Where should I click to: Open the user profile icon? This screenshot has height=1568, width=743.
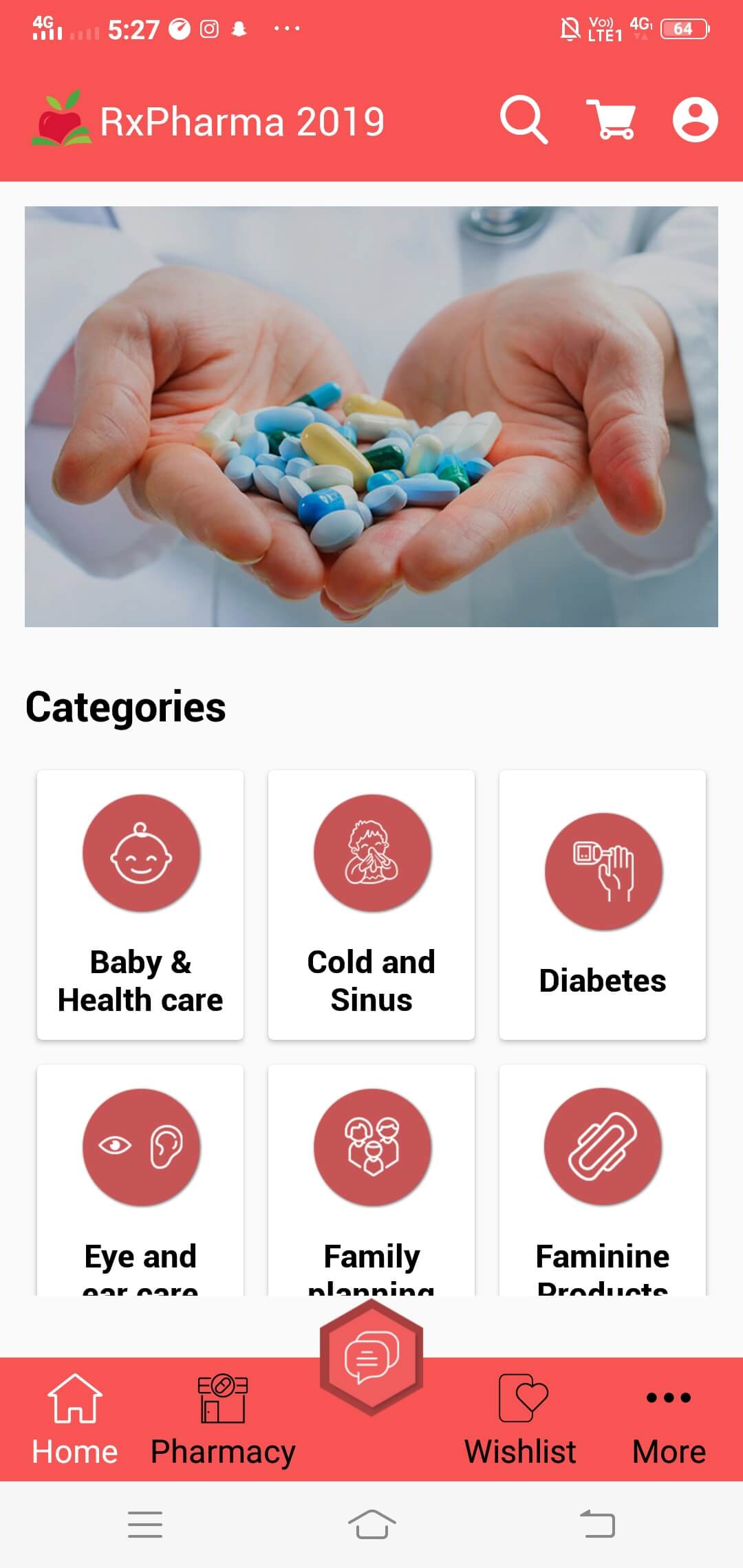[695, 120]
